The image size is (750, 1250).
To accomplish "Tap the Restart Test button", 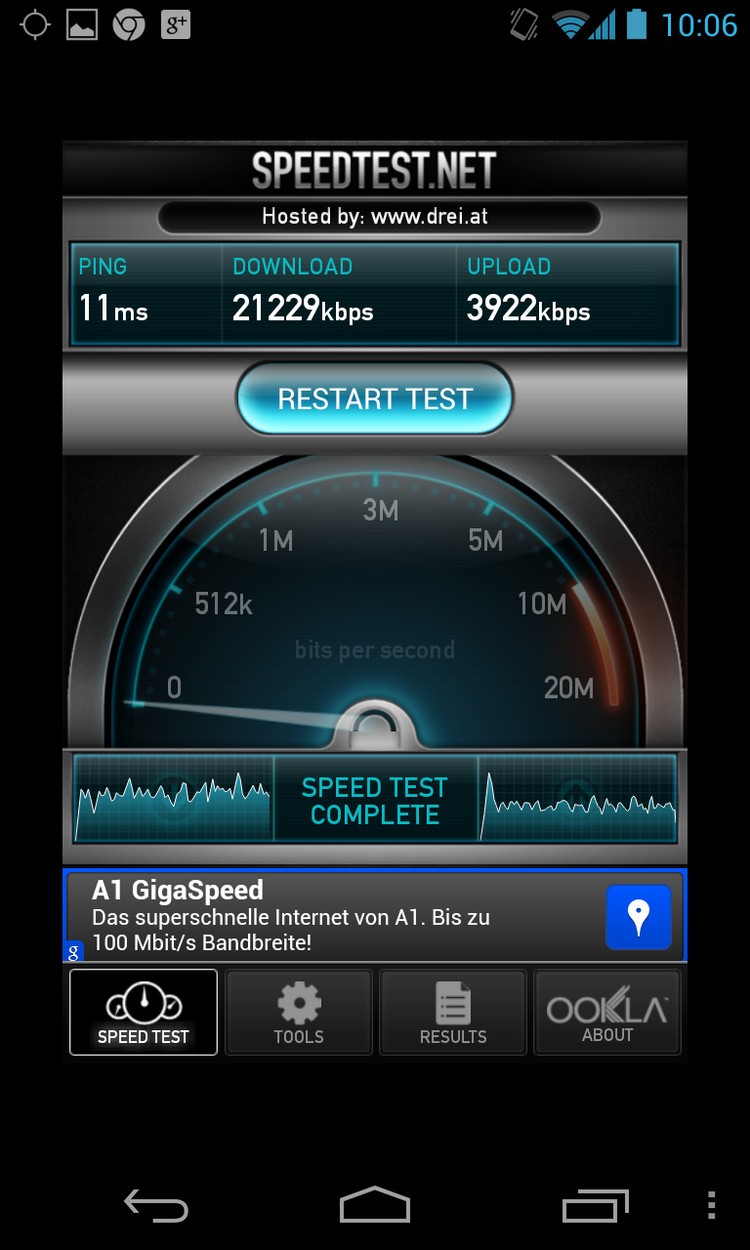I will click(374, 399).
